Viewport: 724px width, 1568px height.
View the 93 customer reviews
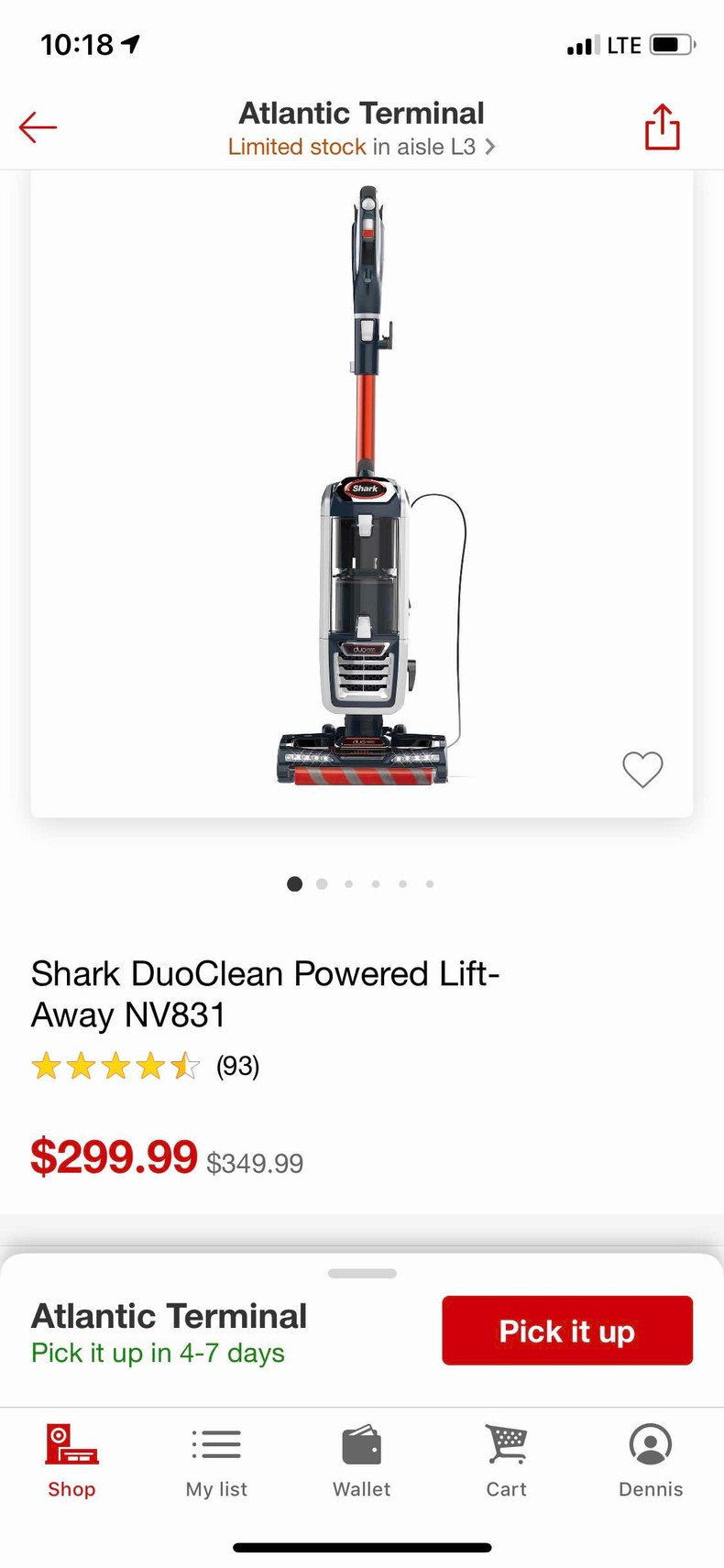[237, 1066]
